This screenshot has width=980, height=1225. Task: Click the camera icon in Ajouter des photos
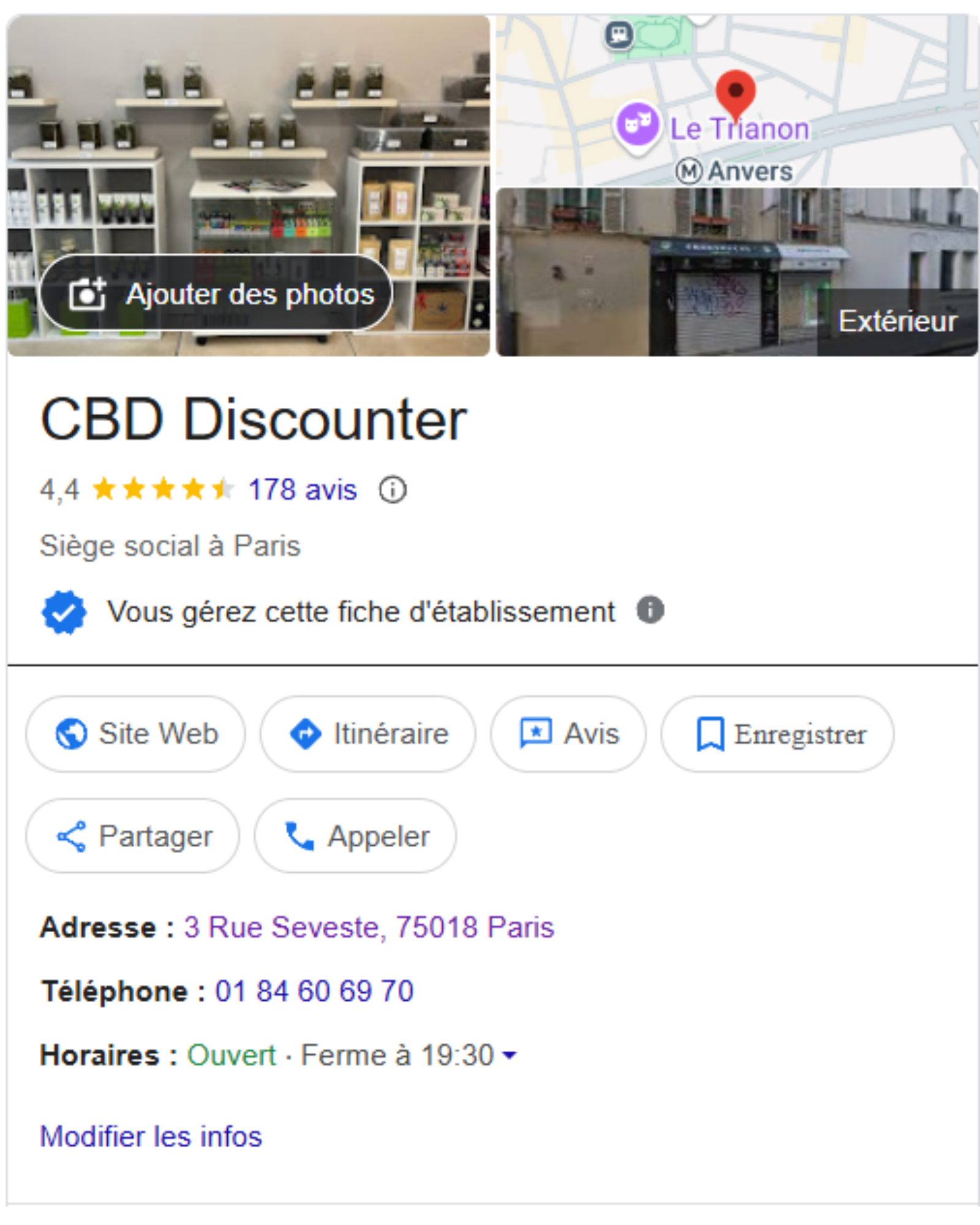88,293
